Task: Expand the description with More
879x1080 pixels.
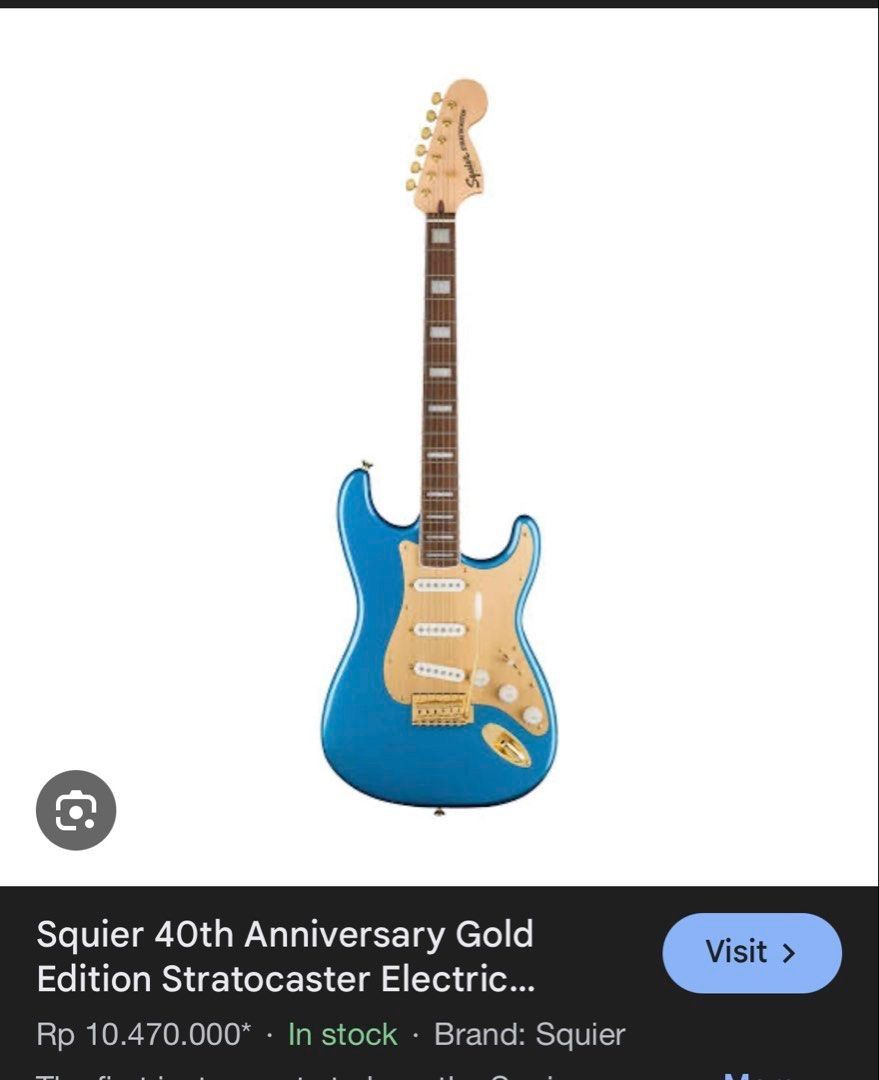Action: (755, 1074)
